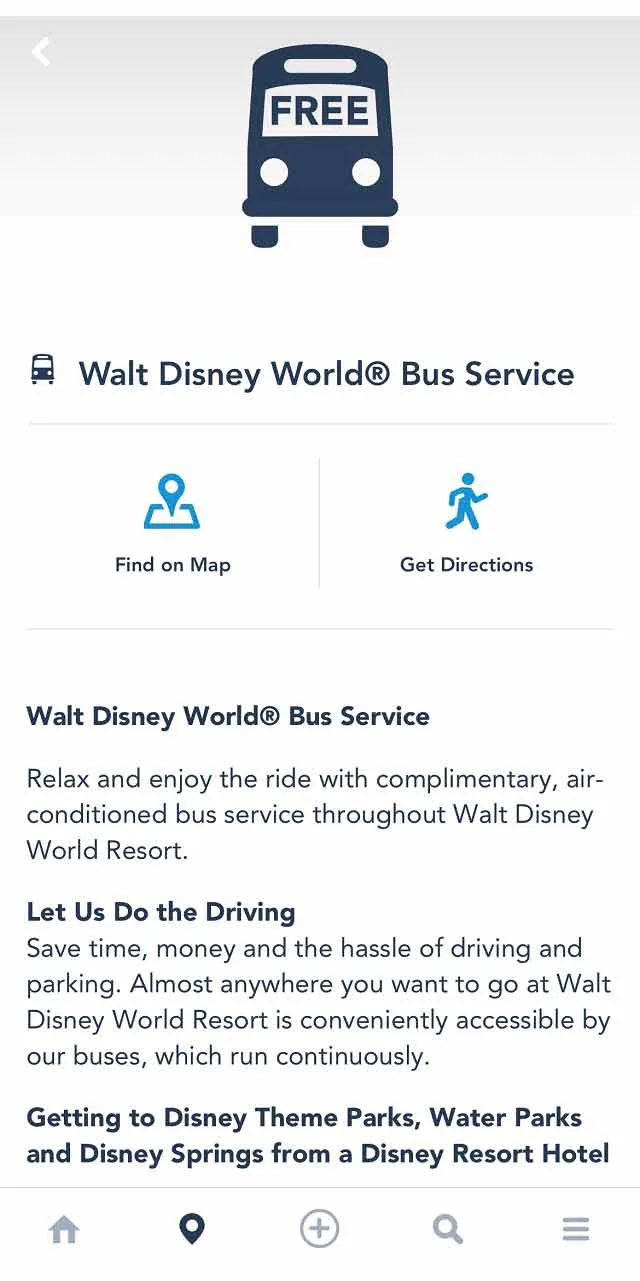The image size is (640, 1281).
Task: Tap the plus button in bottom bar
Action: (x=320, y=1229)
